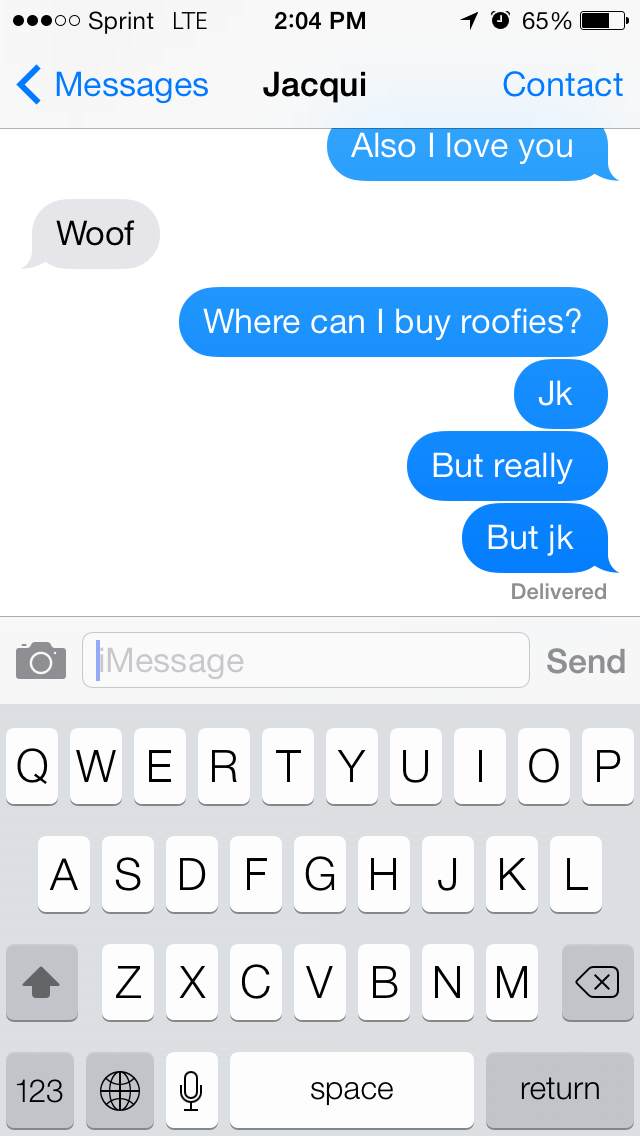Tap the globe key to change keyboard
The width and height of the screenshot is (640, 1136).
(x=120, y=1089)
